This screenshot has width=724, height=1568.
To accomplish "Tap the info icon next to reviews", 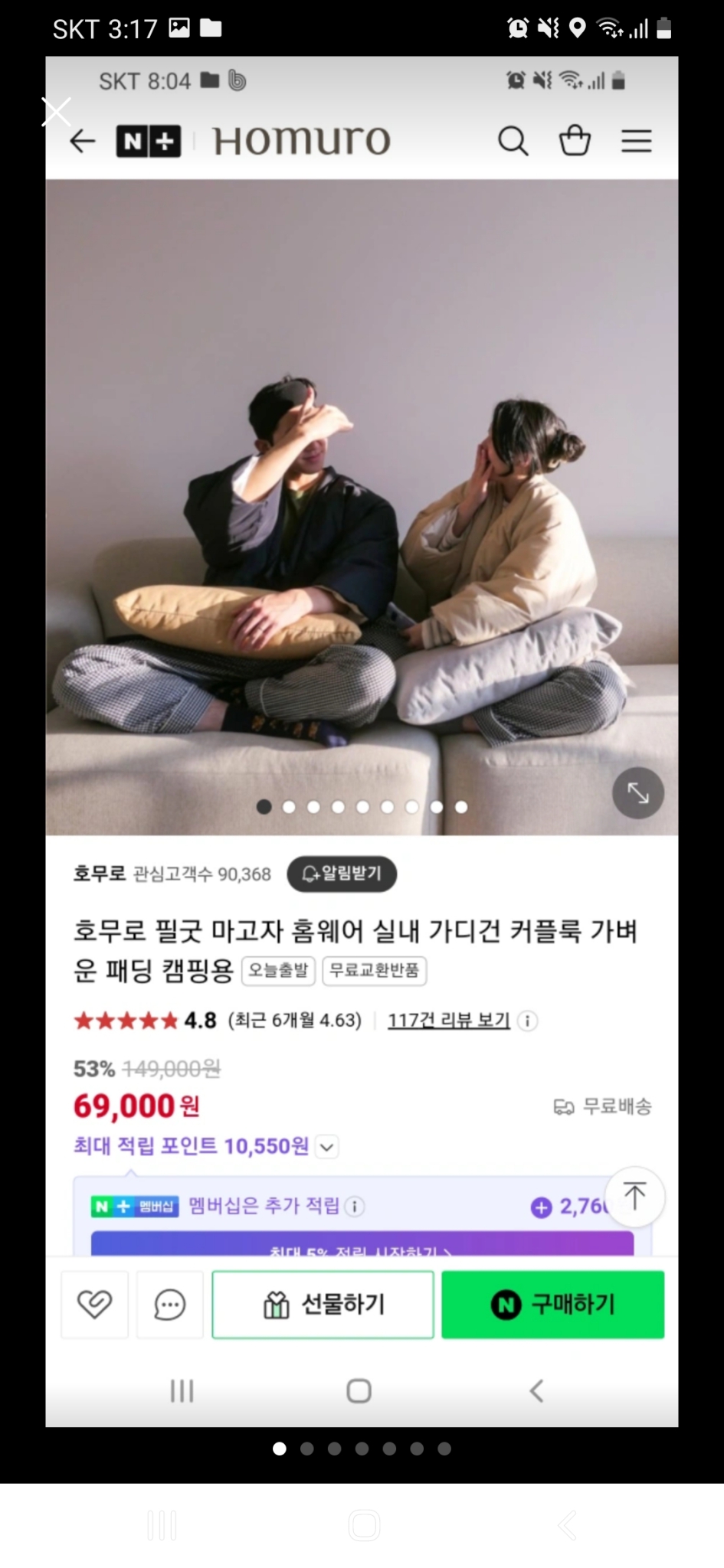I will click(526, 1021).
